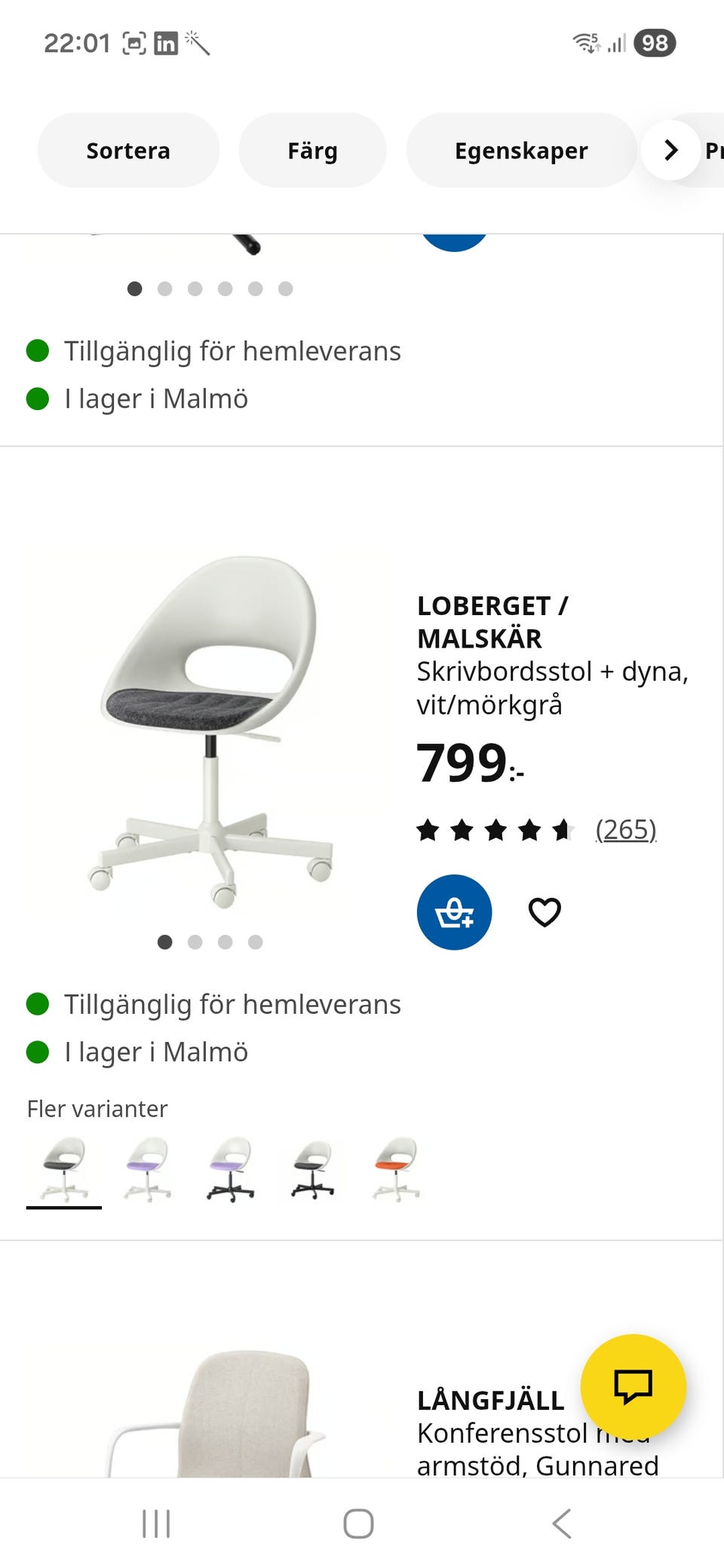This screenshot has width=724, height=1568.
Task: Open the Färg color filter
Action: [x=312, y=150]
